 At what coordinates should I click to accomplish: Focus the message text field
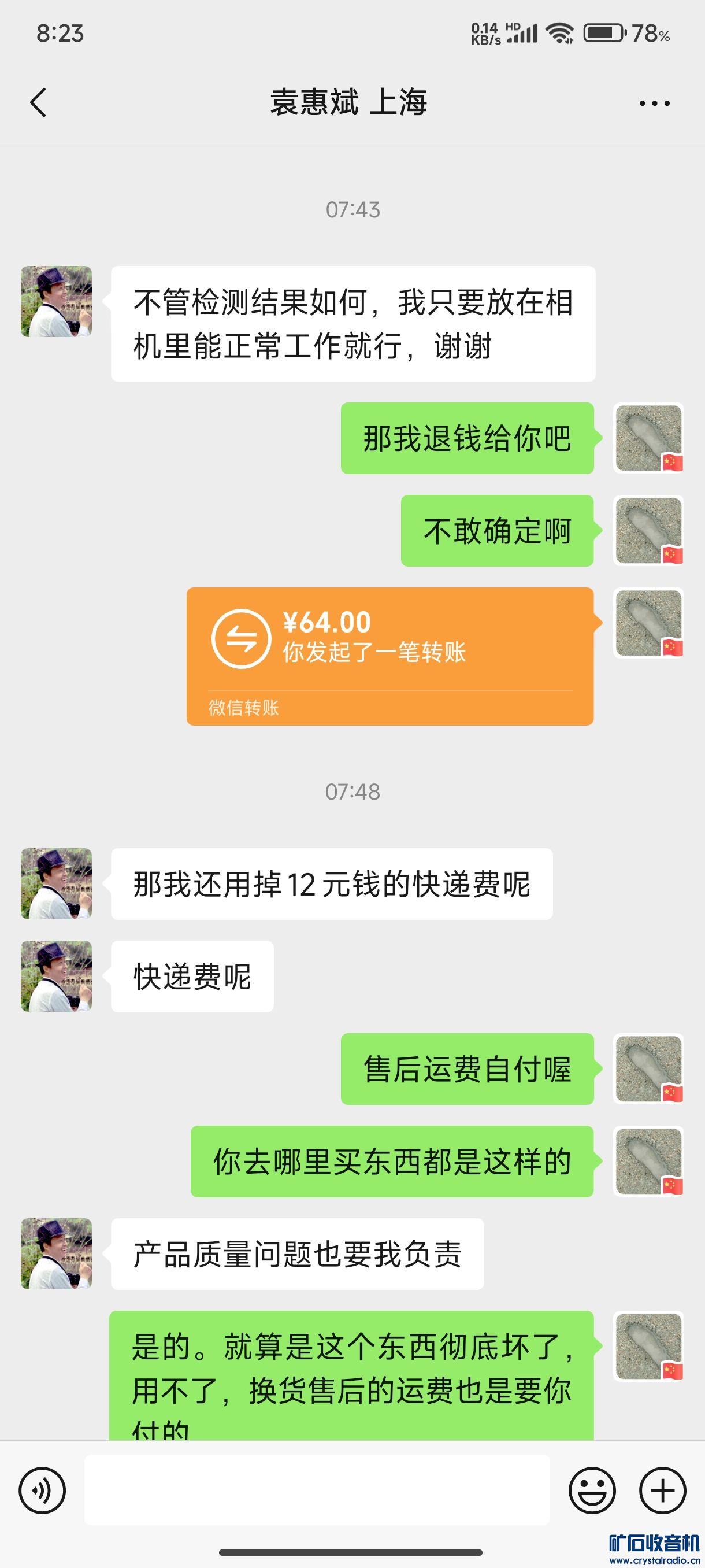coord(316,1489)
